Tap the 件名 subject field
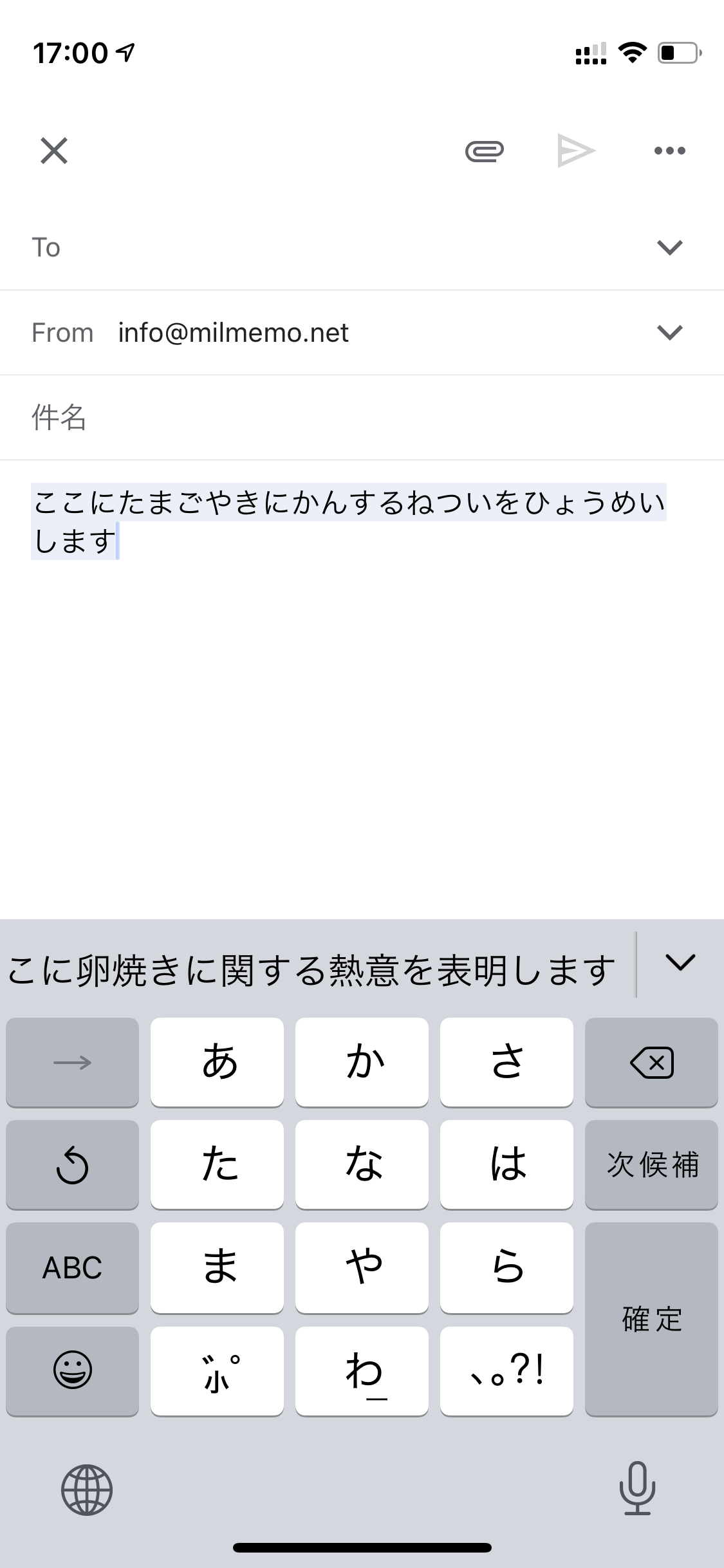 (362, 418)
